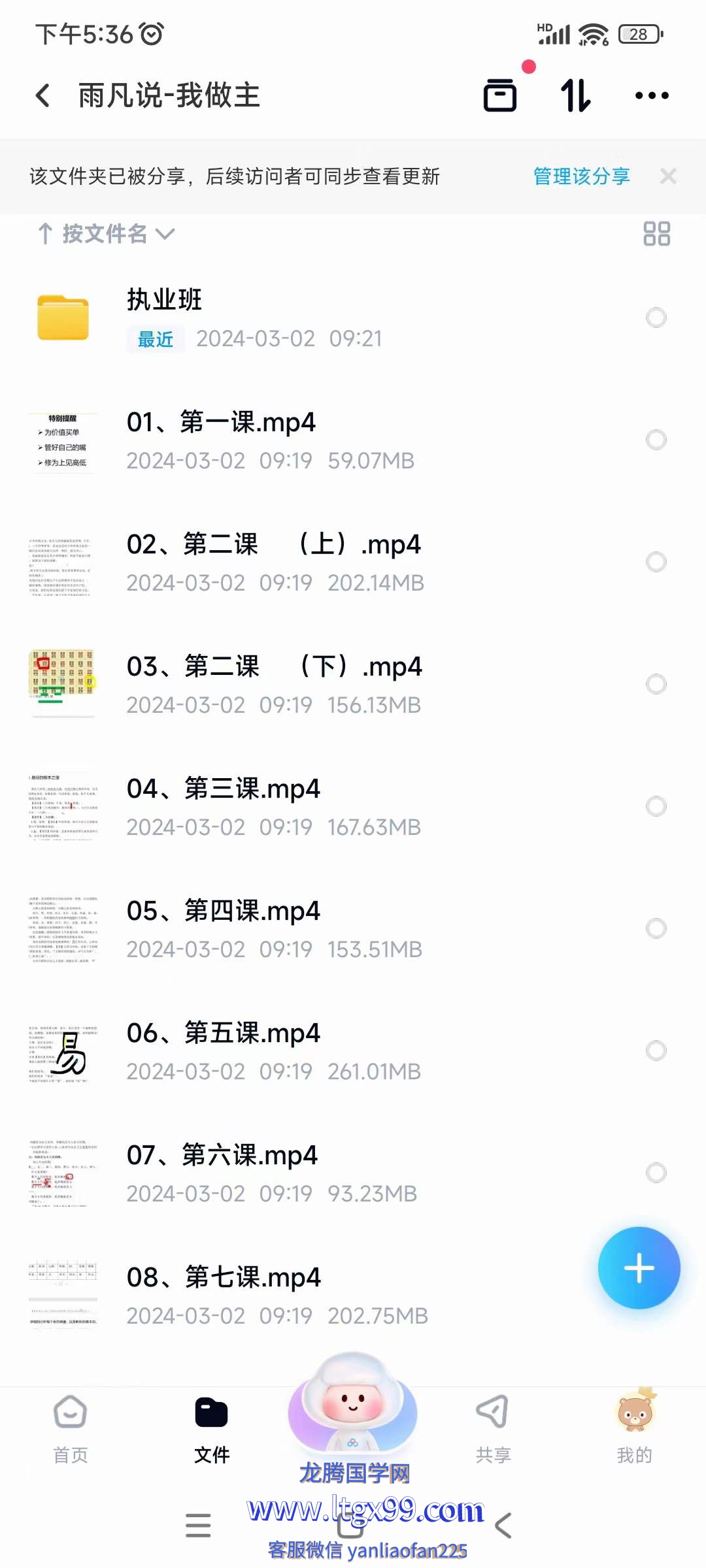Dismiss the folder shared notice banner
Viewport: 706px width, 1568px height.
[668, 176]
